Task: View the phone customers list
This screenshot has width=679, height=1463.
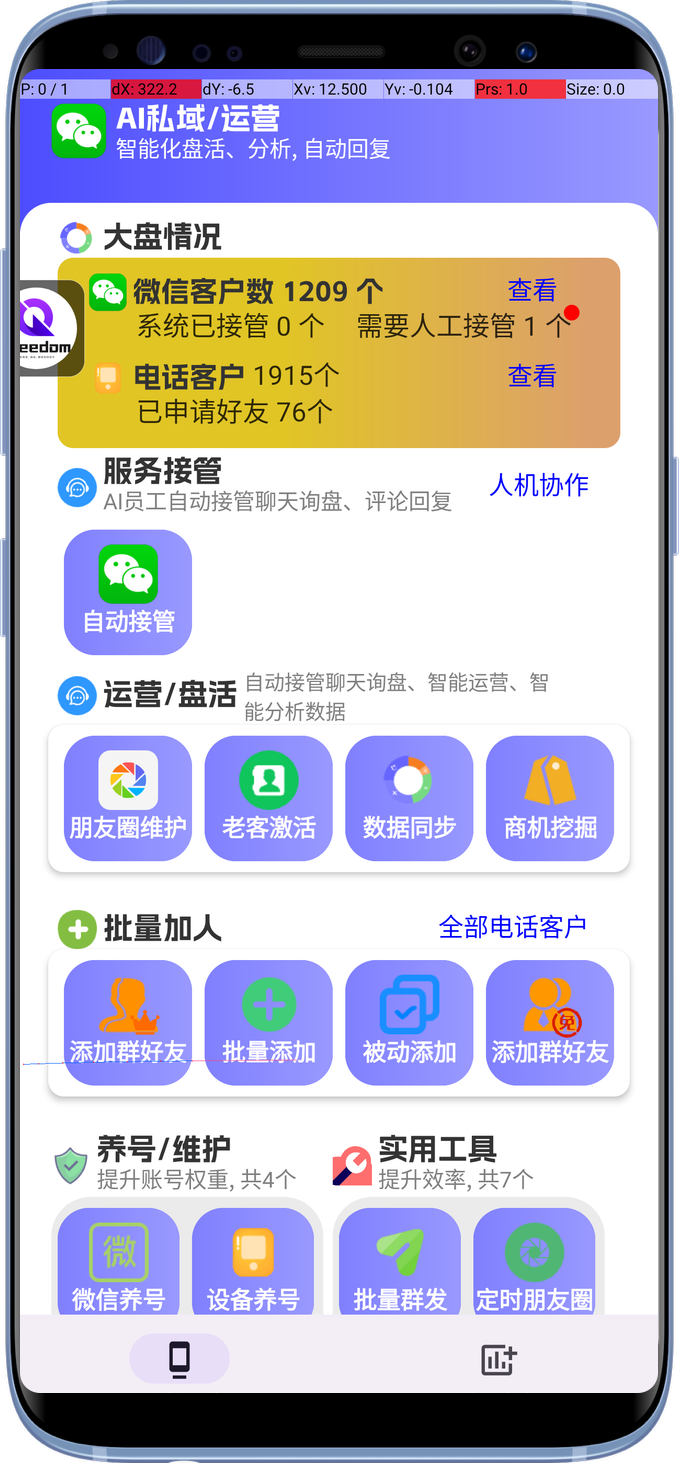Action: tap(531, 376)
